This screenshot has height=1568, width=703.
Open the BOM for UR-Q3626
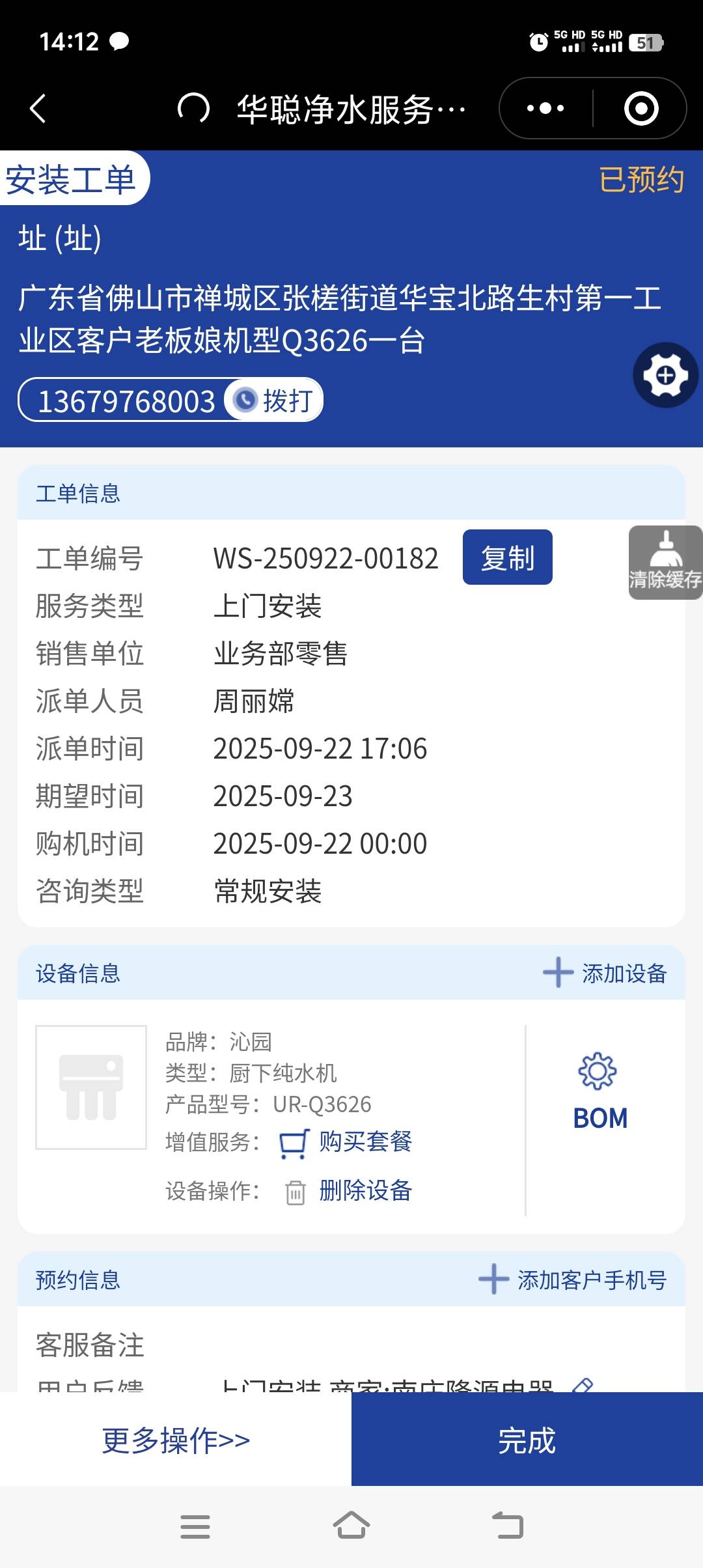(x=599, y=1093)
